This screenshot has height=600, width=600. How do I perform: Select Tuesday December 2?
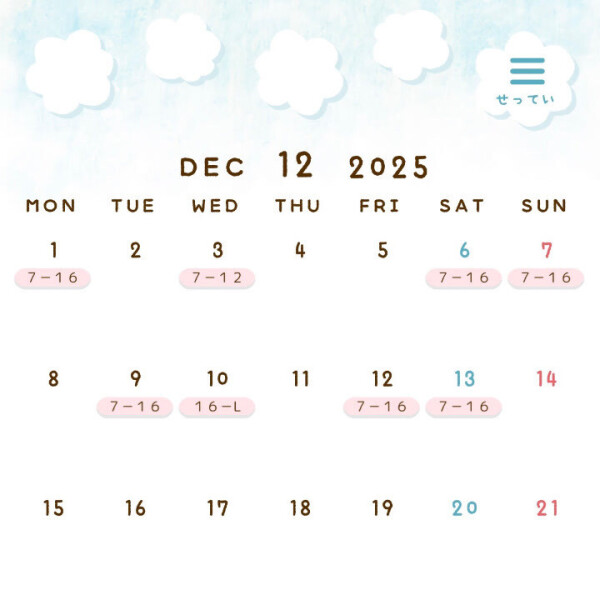(x=135, y=251)
